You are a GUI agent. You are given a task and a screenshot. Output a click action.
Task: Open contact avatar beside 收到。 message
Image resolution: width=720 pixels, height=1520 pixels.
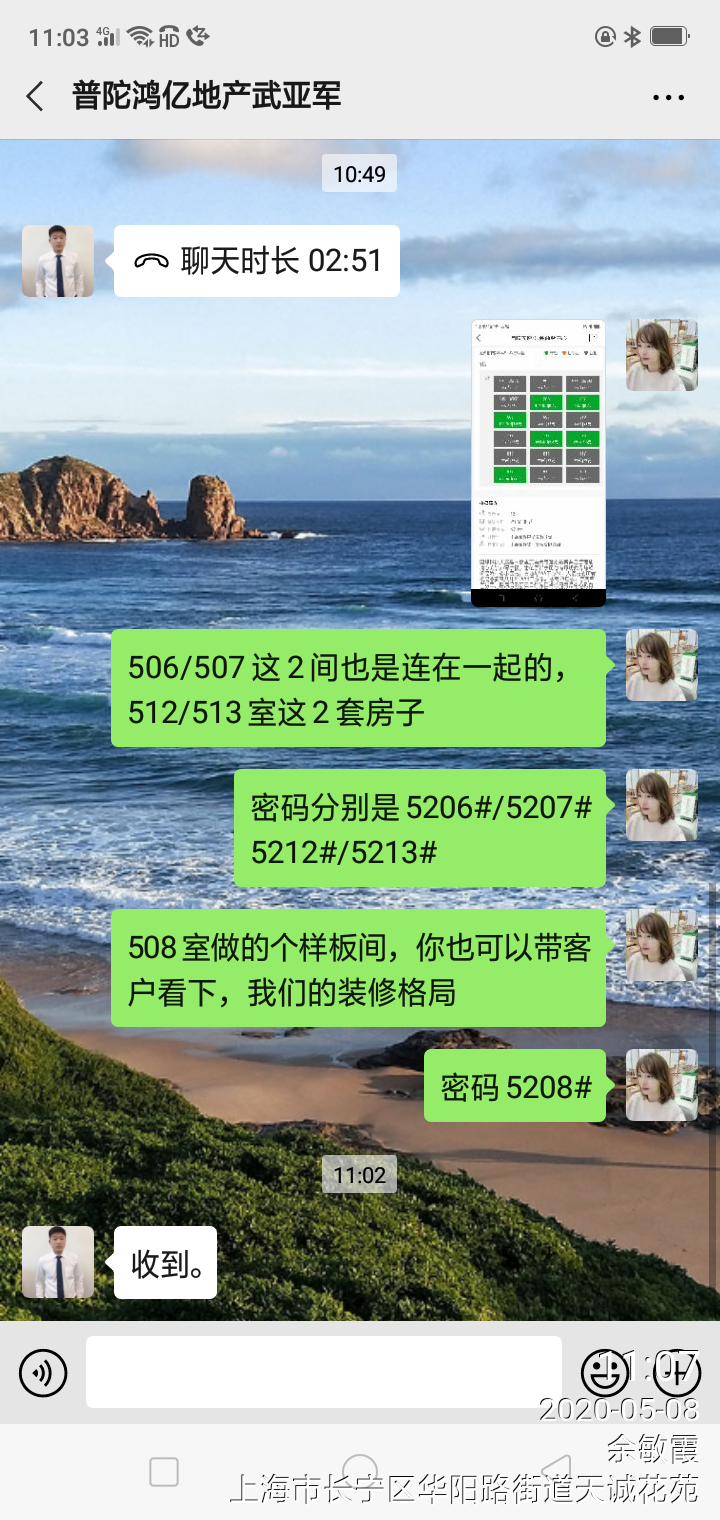(58, 1262)
